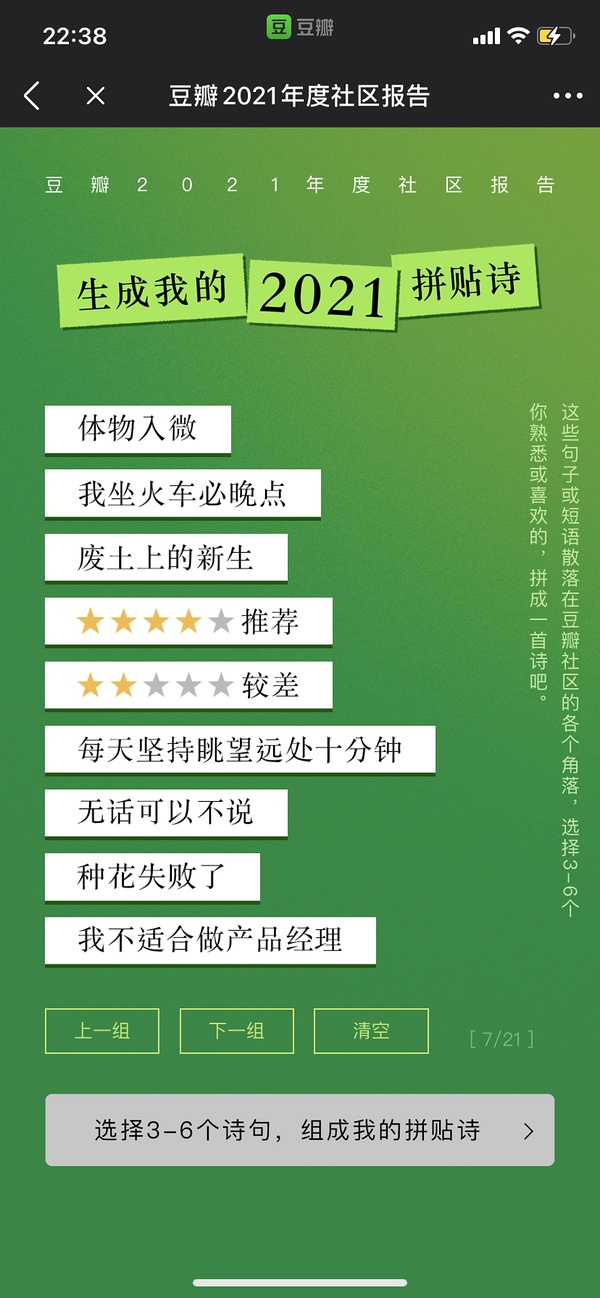Pick the line 我坐火车必晚点
Viewport: 600px width, 1298px height.
pos(182,493)
